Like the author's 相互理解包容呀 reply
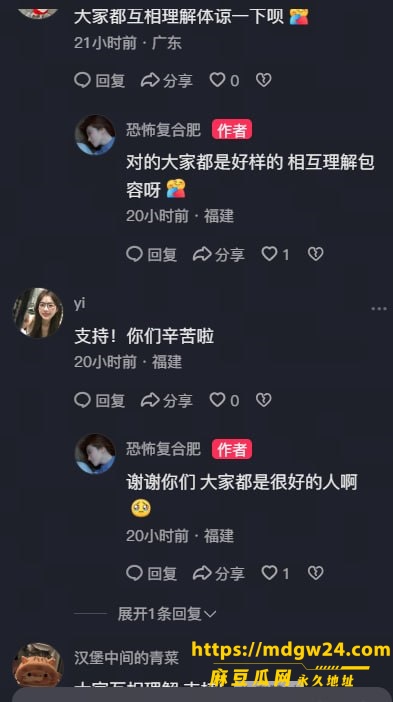This screenshot has height=702, width=393. 275,254
